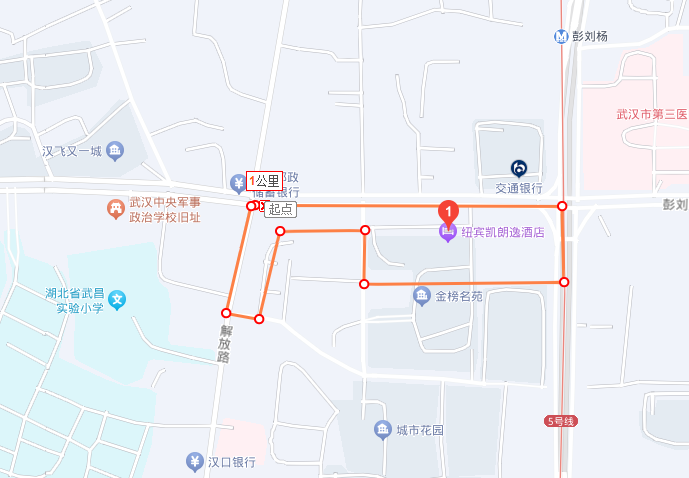View the 城市花园 place marker
The image size is (689, 478).
(x=382, y=430)
